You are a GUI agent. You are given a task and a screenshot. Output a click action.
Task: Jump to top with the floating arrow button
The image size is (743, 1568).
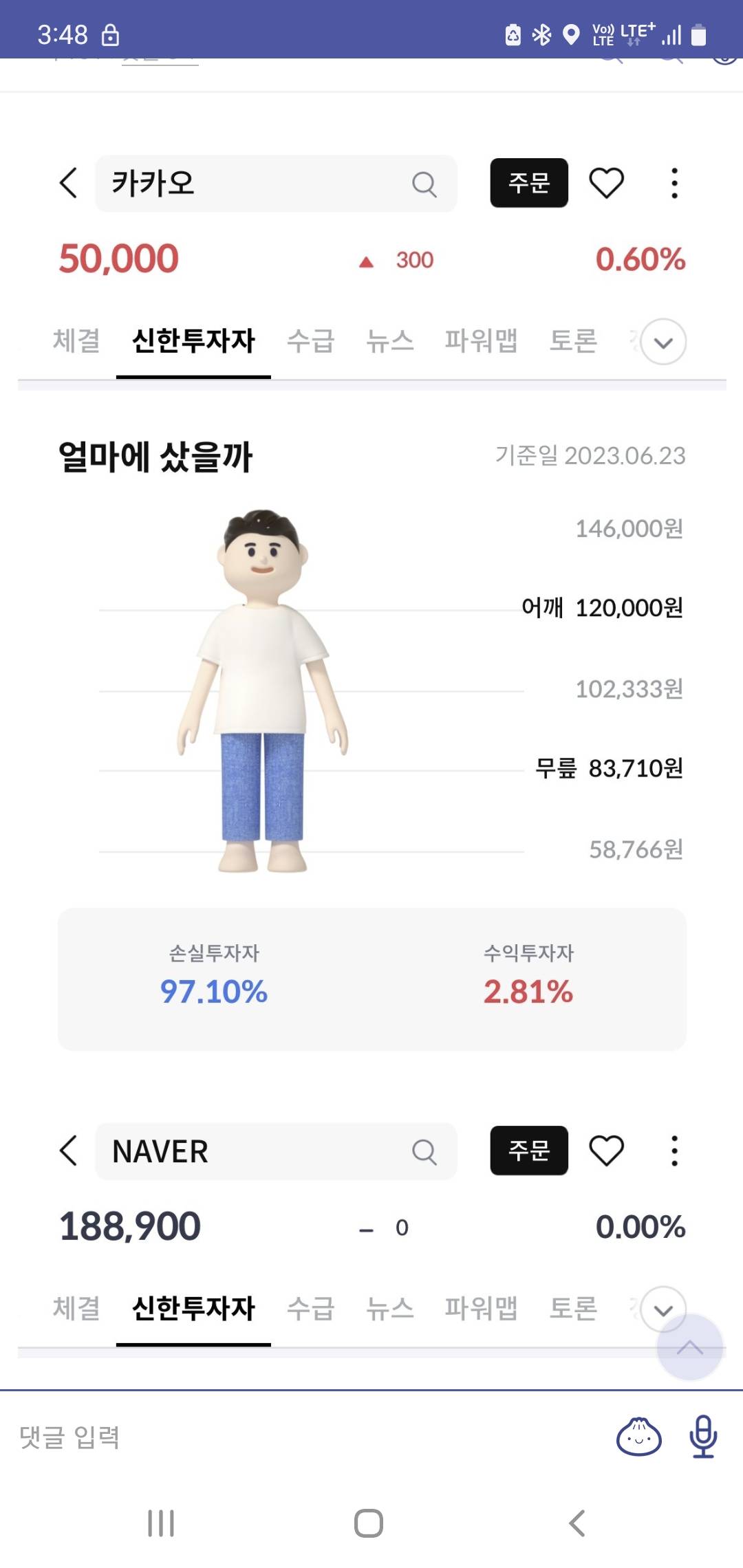tap(689, 1347)
